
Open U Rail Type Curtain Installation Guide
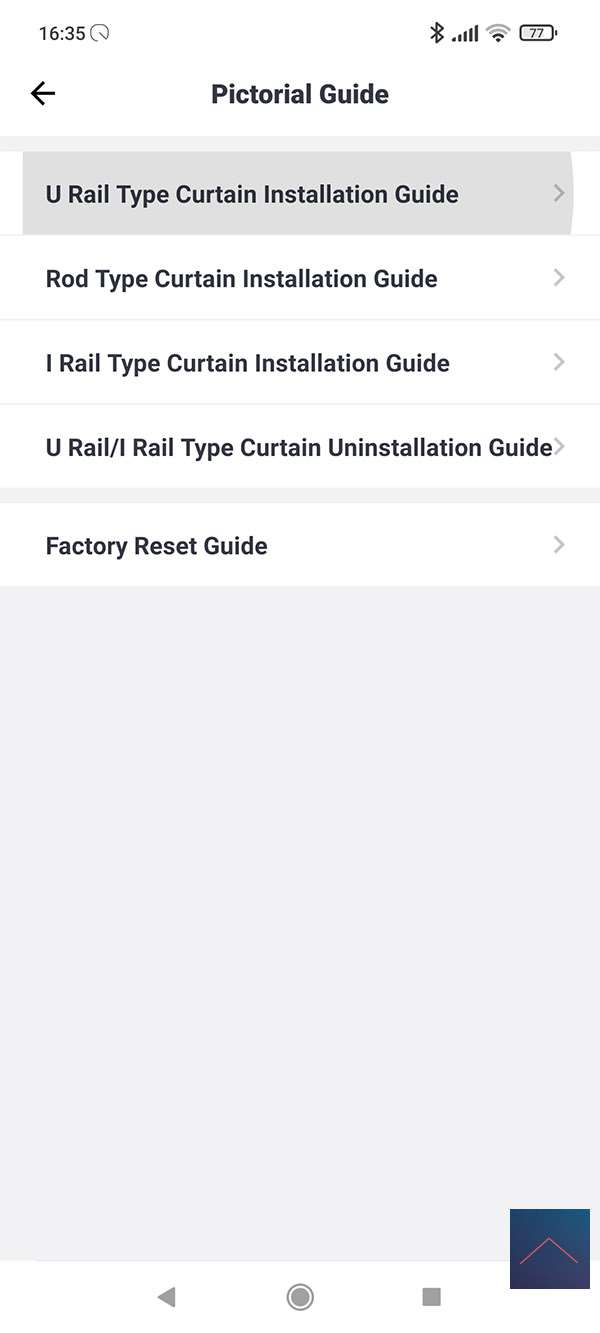click(296, 194)
